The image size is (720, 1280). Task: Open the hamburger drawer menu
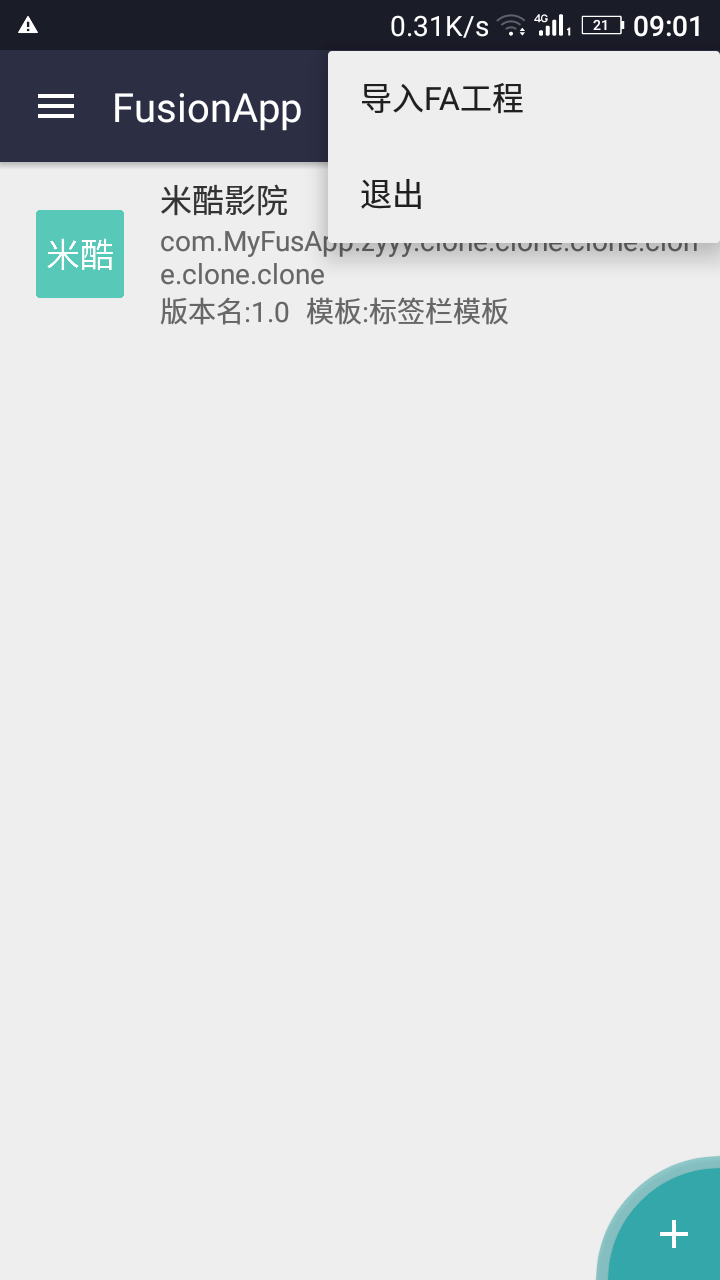pos(56,107)
